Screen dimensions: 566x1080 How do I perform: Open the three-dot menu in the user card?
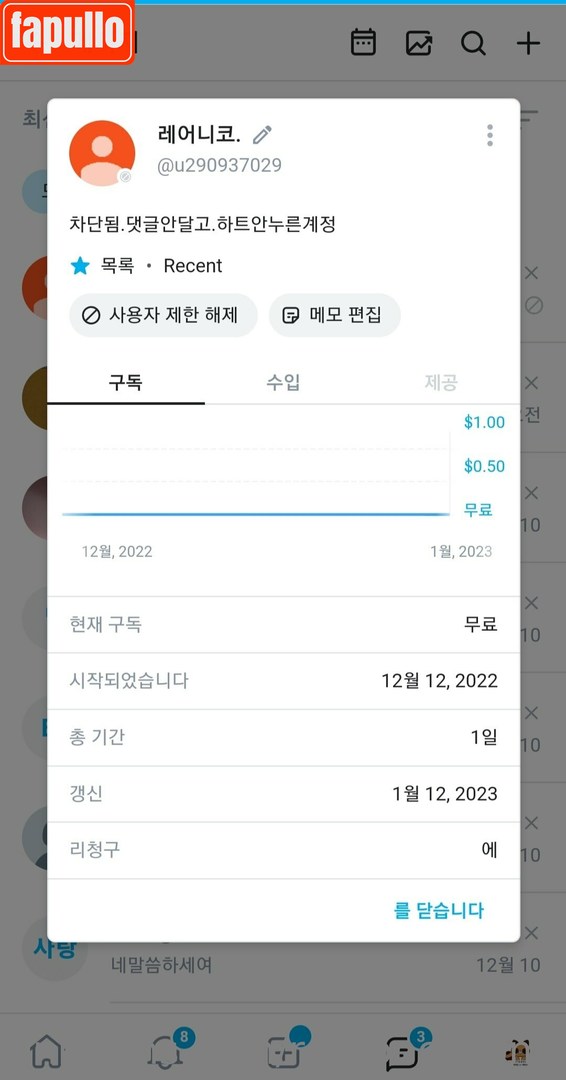[490, 135]
